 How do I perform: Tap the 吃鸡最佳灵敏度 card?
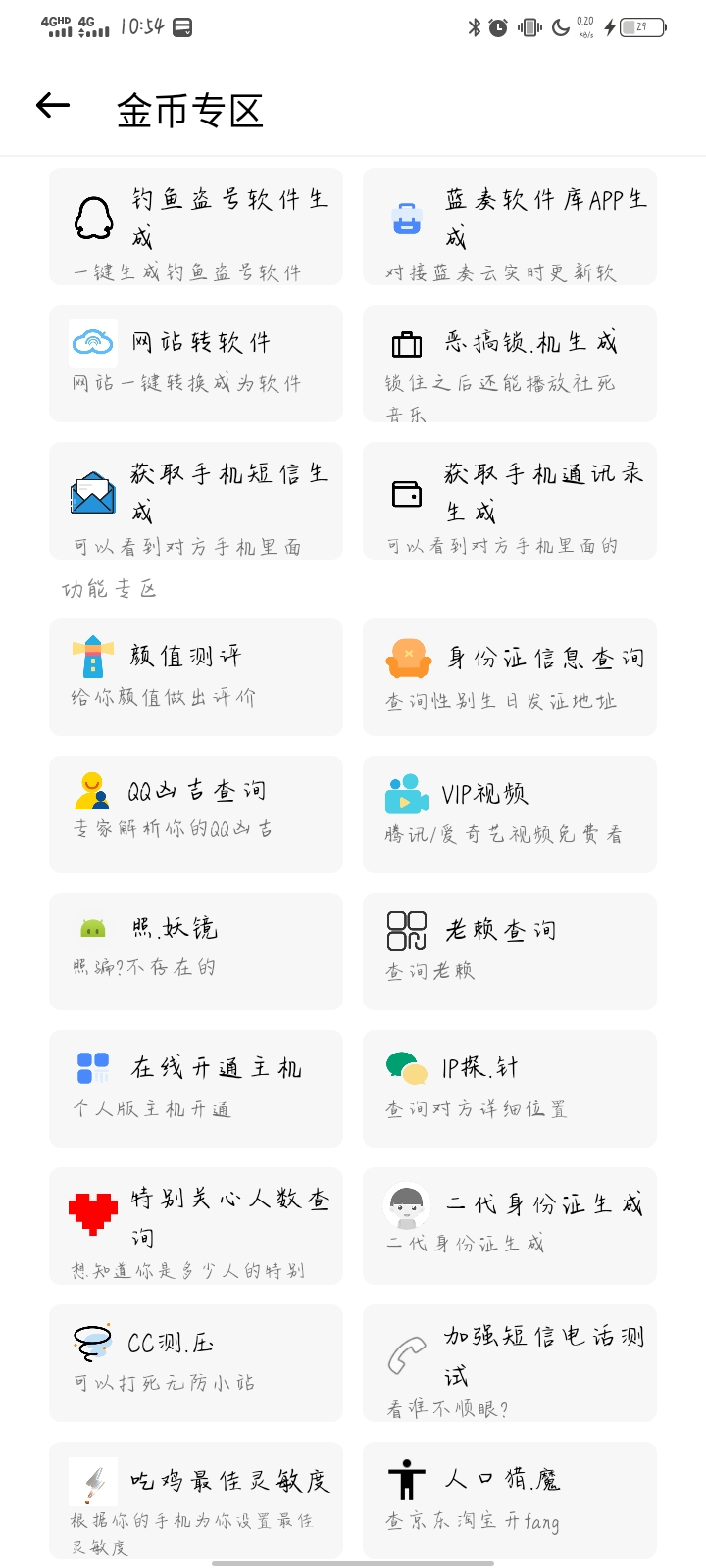pos(196,1500)
